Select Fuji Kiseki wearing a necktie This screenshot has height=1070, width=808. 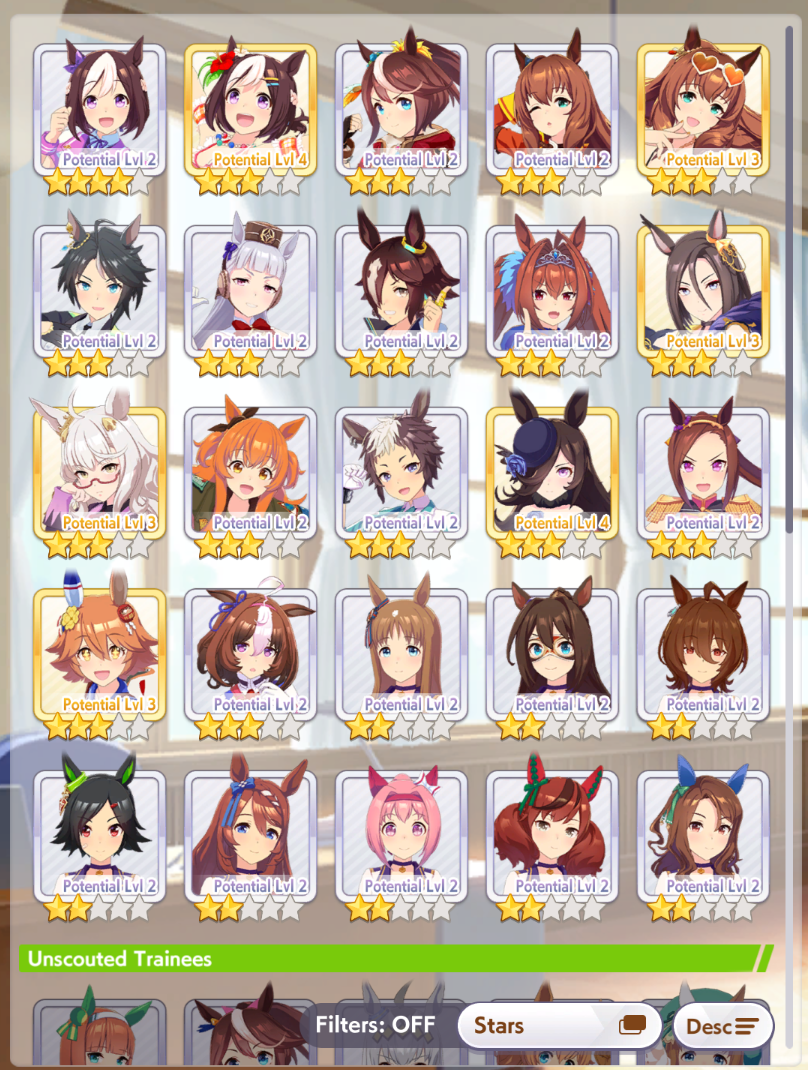click(x=99, y=290)
